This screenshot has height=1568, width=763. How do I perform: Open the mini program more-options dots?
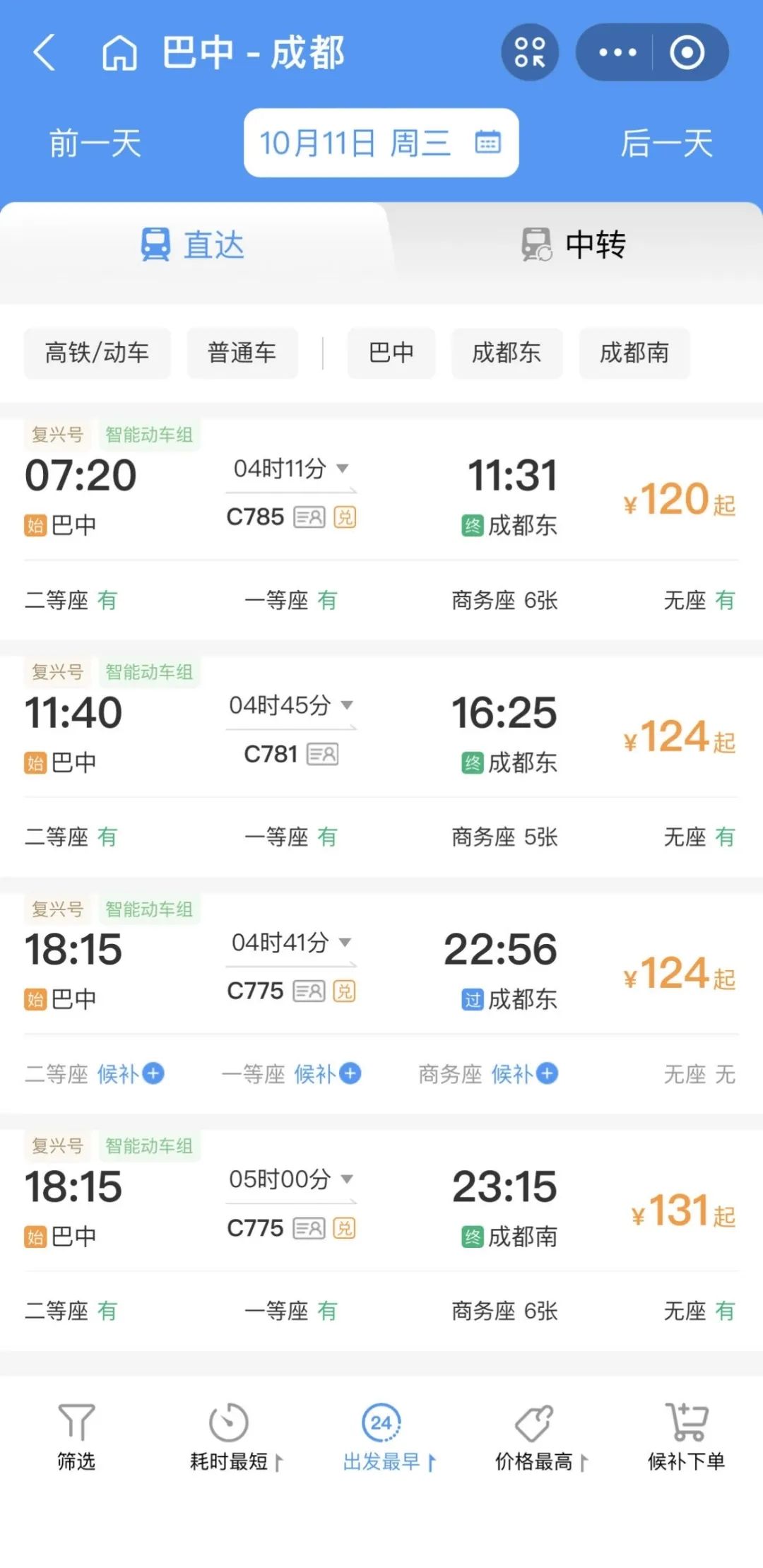pos(617,52)
